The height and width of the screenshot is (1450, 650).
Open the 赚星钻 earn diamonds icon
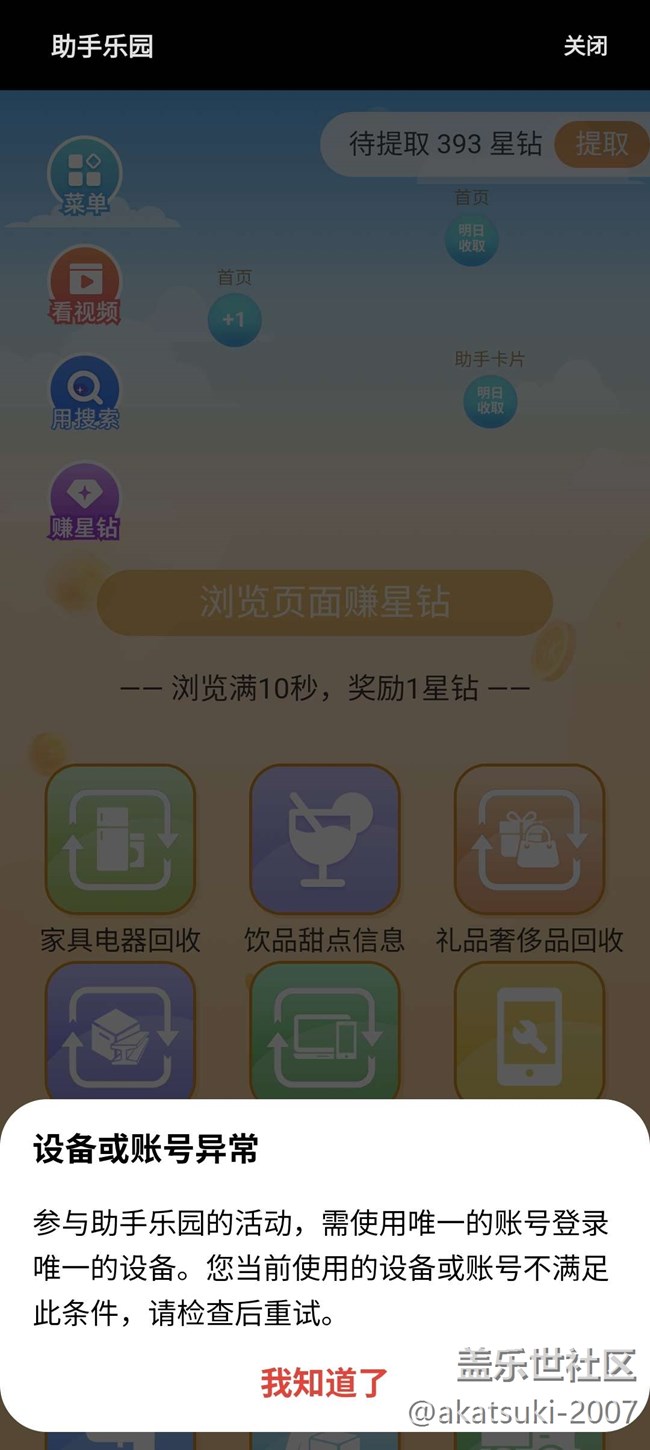[x=85, y=501]
